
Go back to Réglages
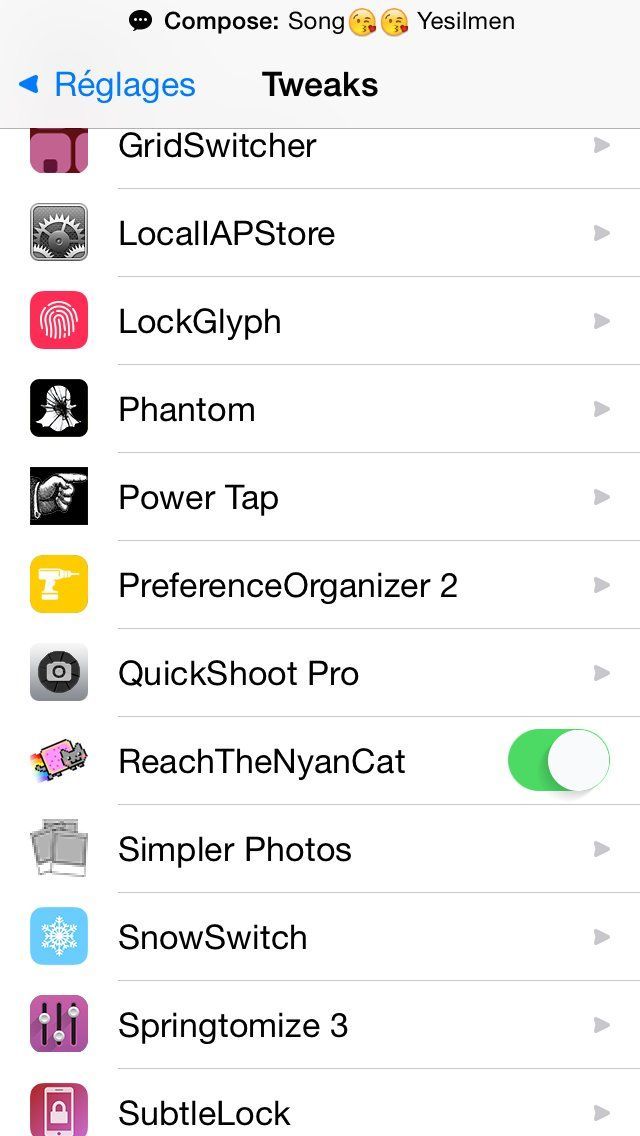click(108, 85)
